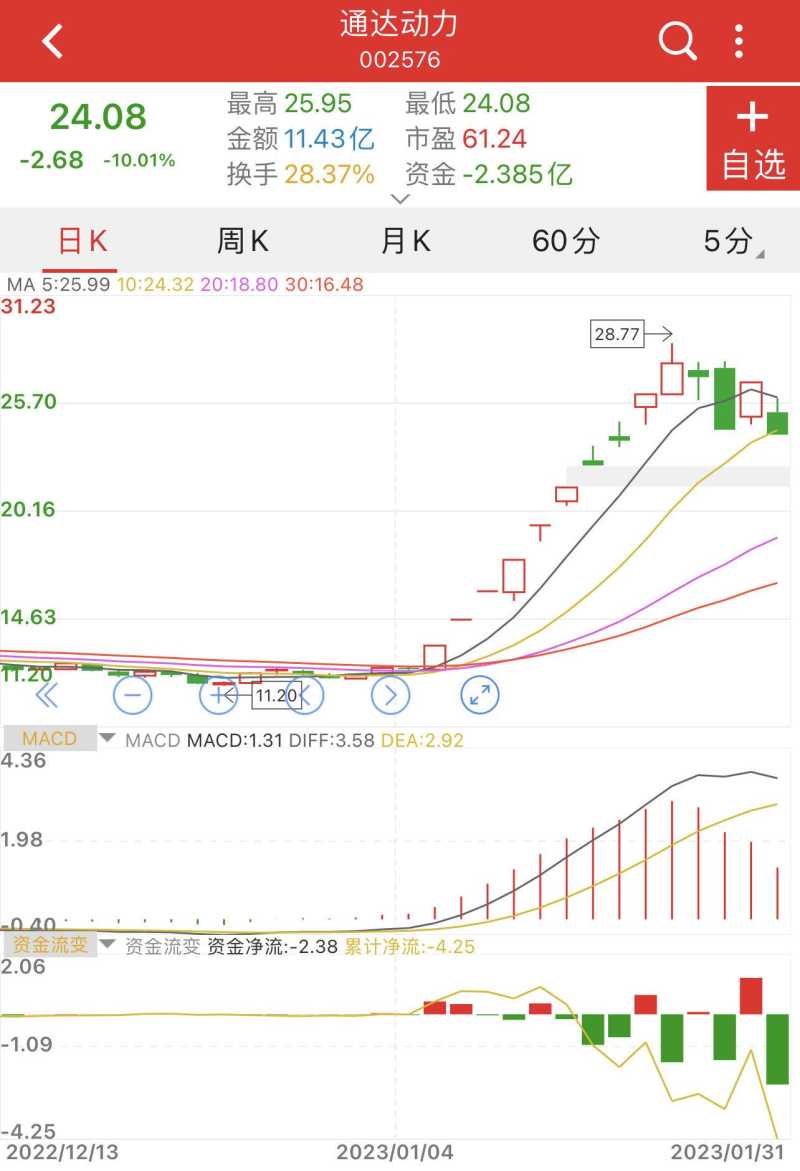Image resolution: width=800 pixels, height=1171 pixels.
Task: Expand chart to full screen
Action: click(480, 694)
